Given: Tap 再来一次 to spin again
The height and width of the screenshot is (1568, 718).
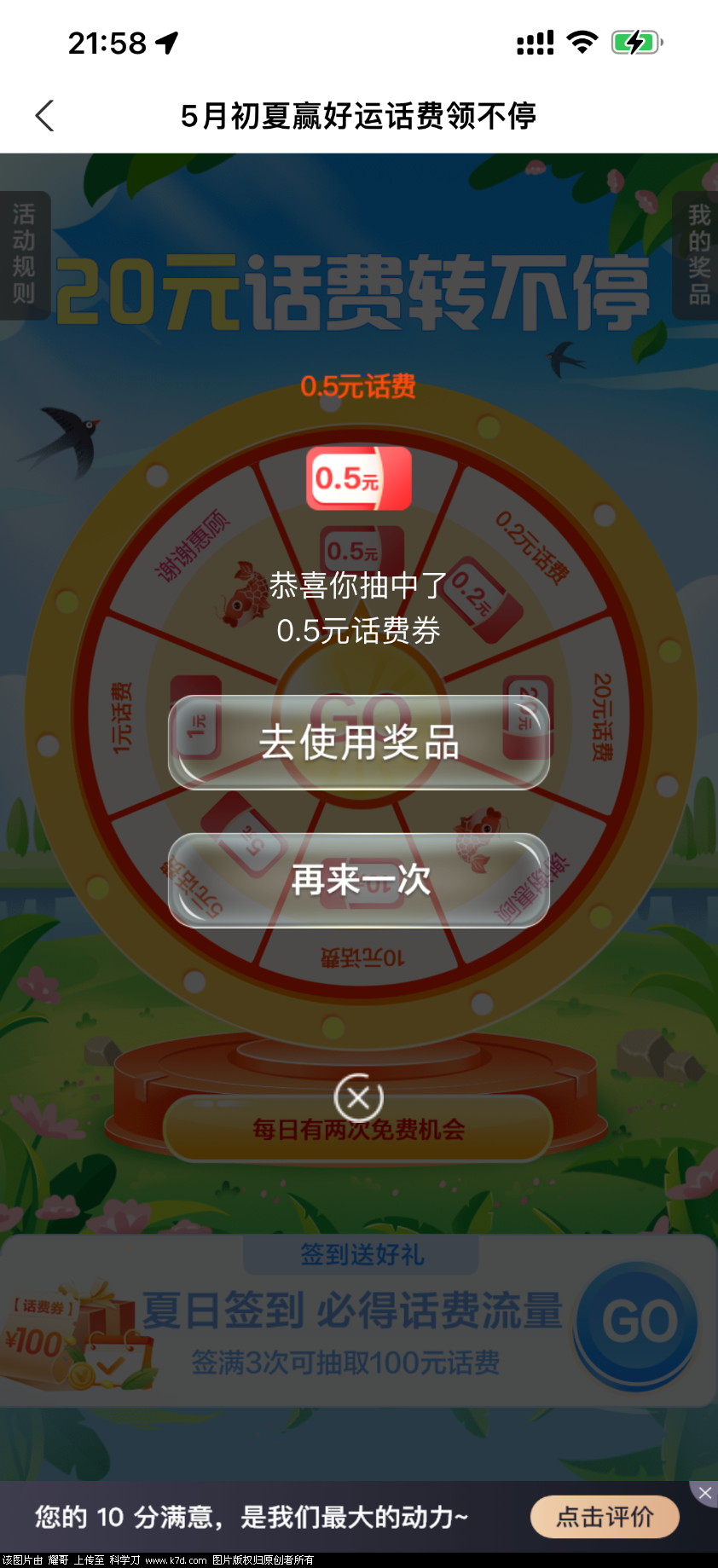Looking at the screenshot, I should tap(359, 880).
